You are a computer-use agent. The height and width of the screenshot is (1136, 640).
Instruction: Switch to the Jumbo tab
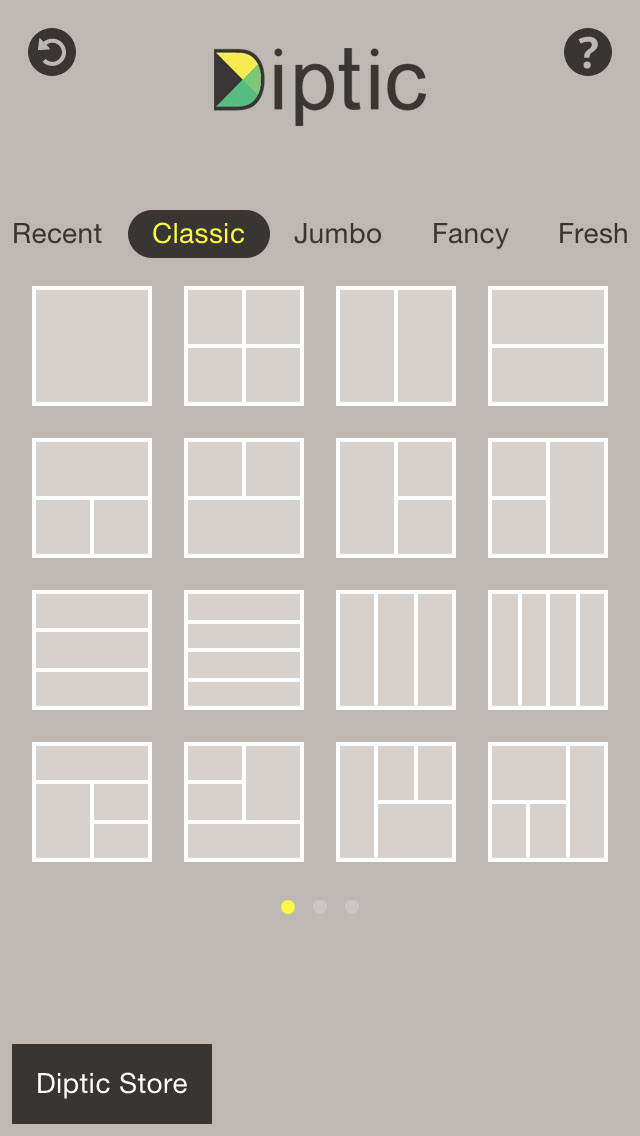coord(338,234)
